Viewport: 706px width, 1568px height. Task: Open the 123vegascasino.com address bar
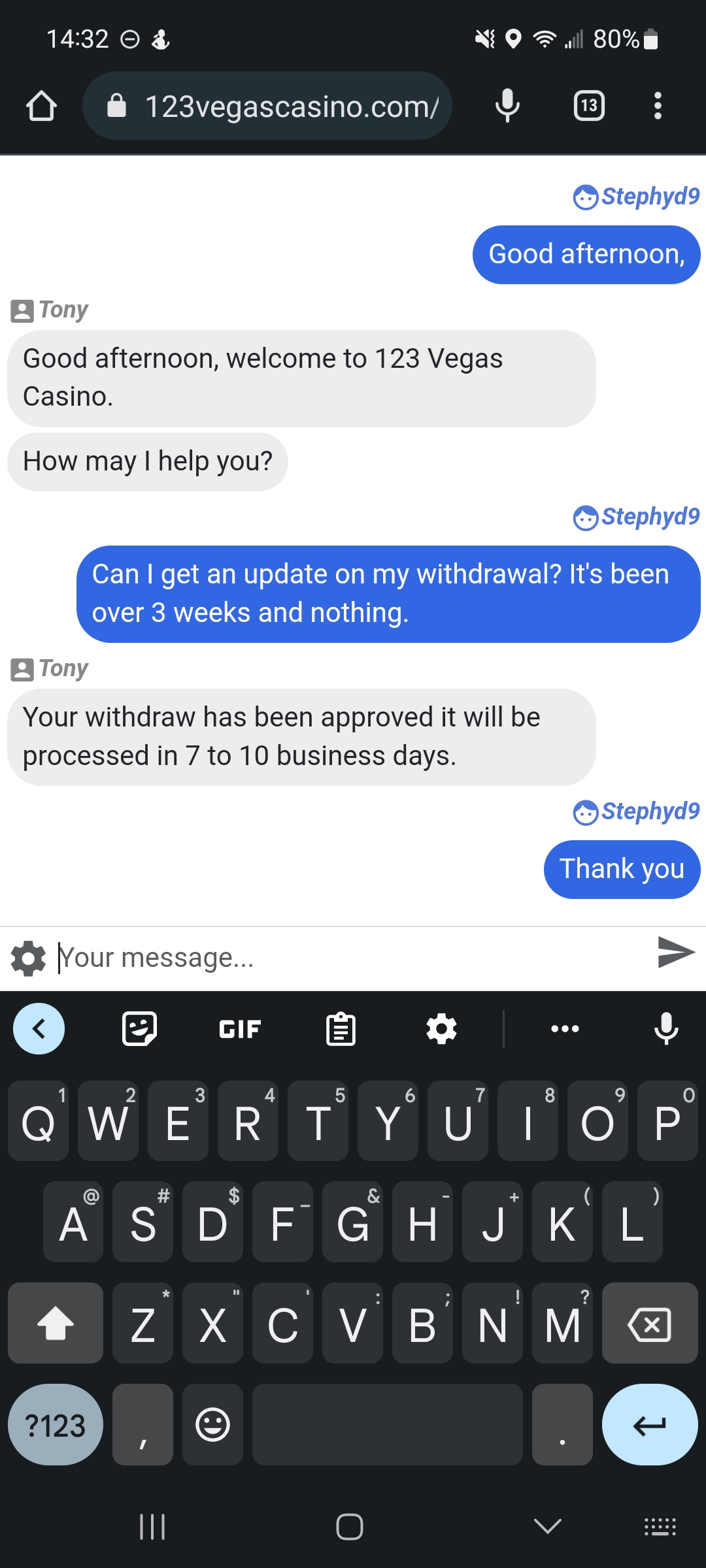pos(267,106)
